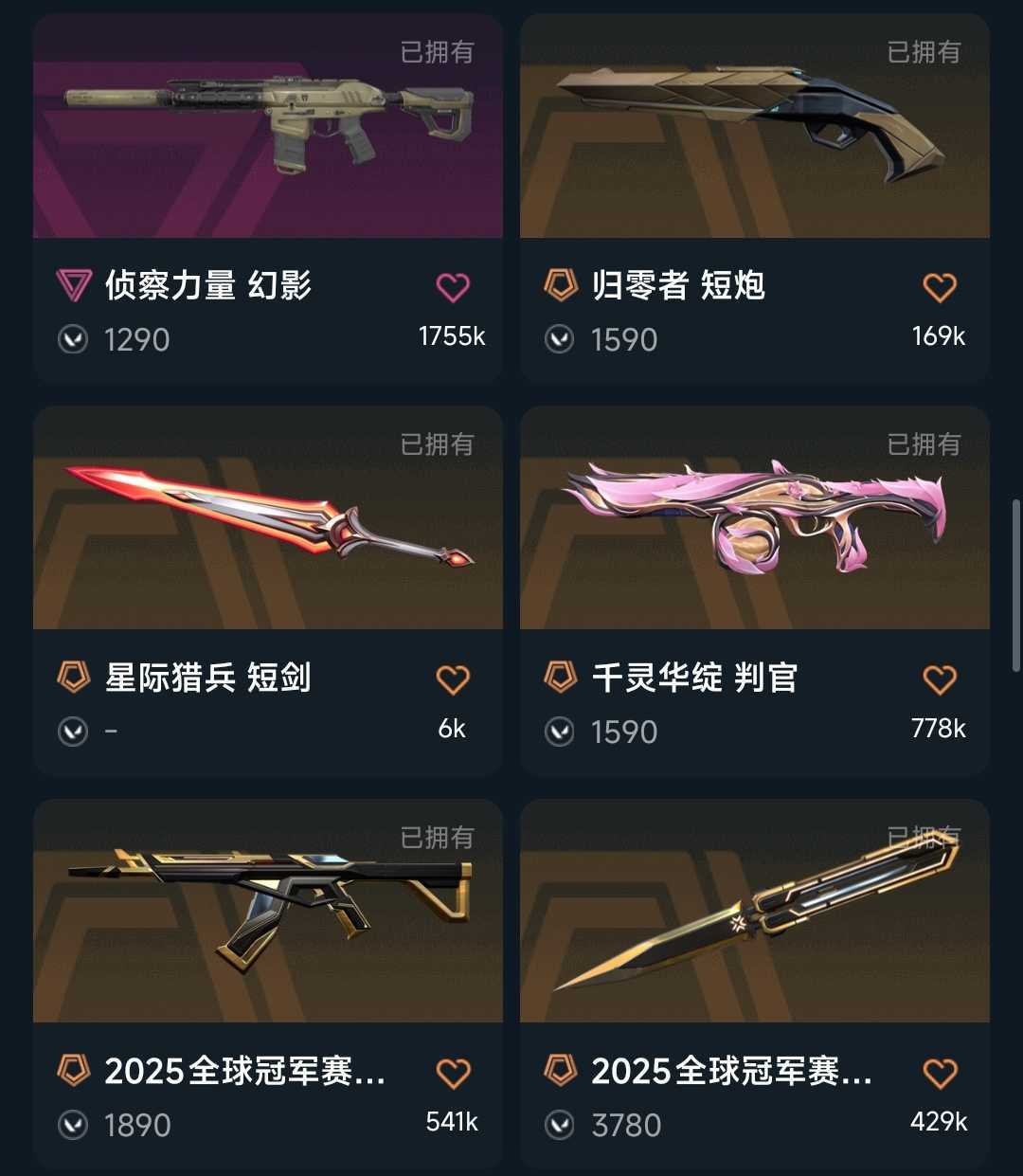Click the currency icon next to 1590 on 归零者 短炮
1023x1176 pixels.
click(559, 339)
